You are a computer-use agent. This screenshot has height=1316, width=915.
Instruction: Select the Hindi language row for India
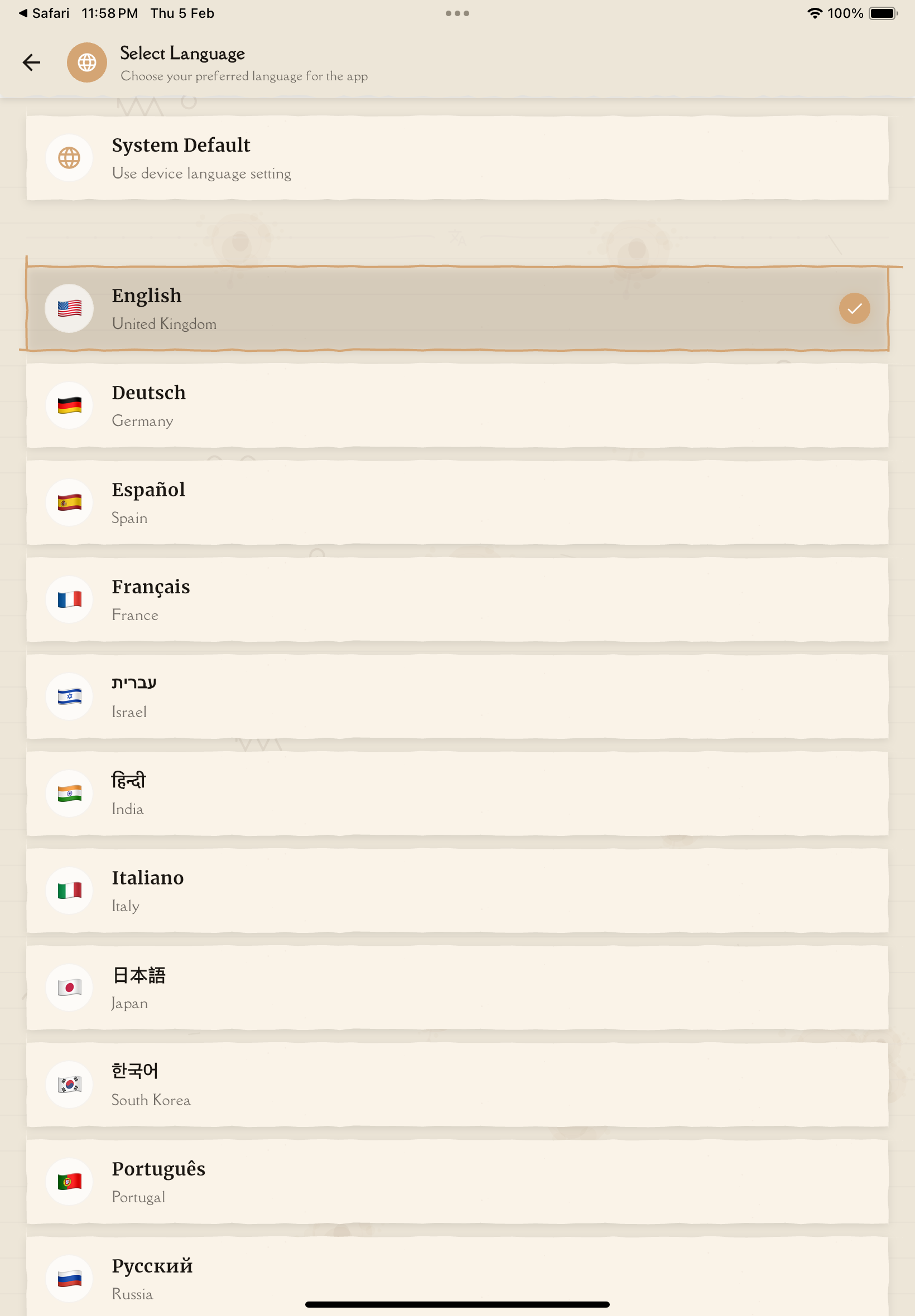[x=457, y=794]
